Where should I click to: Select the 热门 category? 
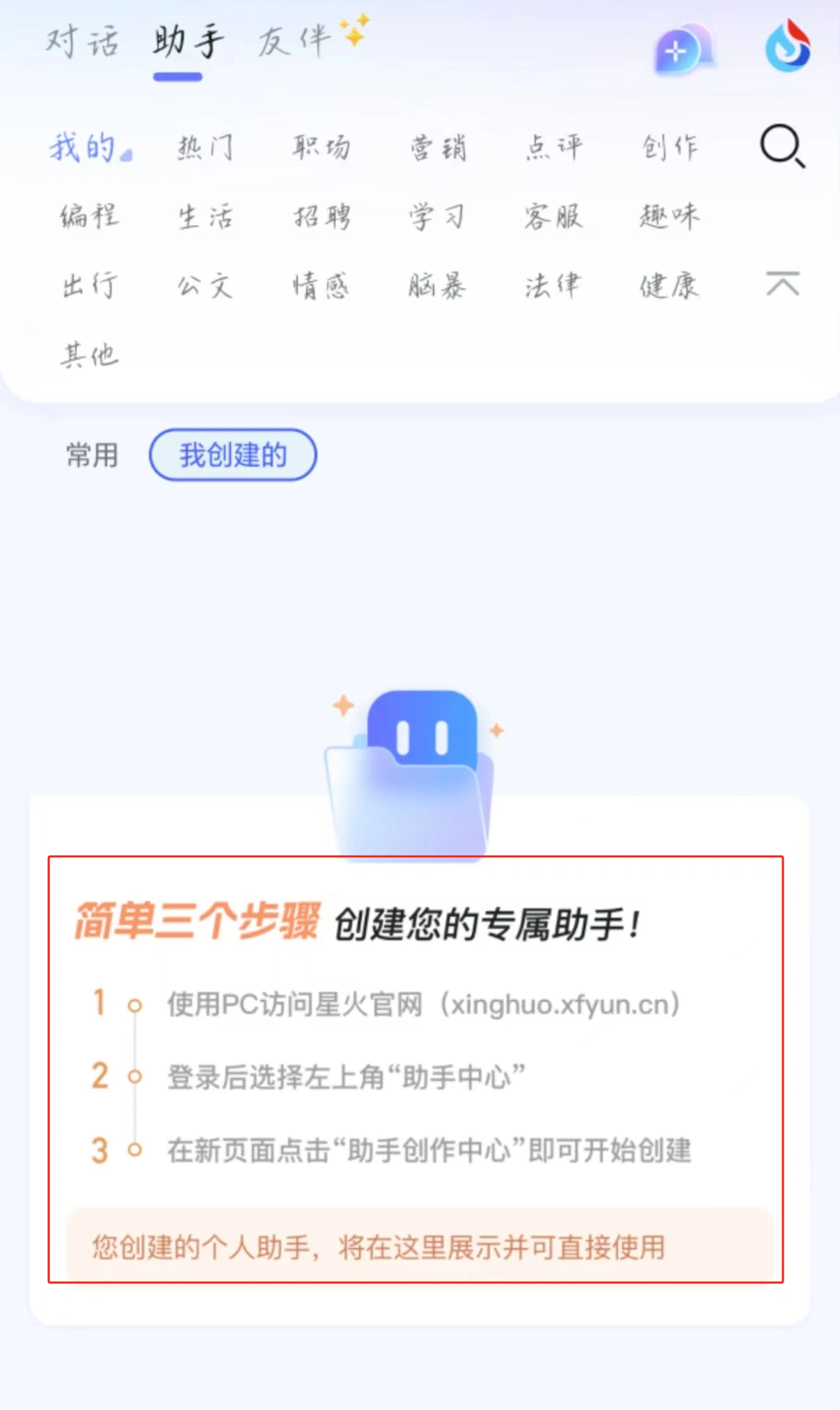pyautogui.click(x=205, y=148)
